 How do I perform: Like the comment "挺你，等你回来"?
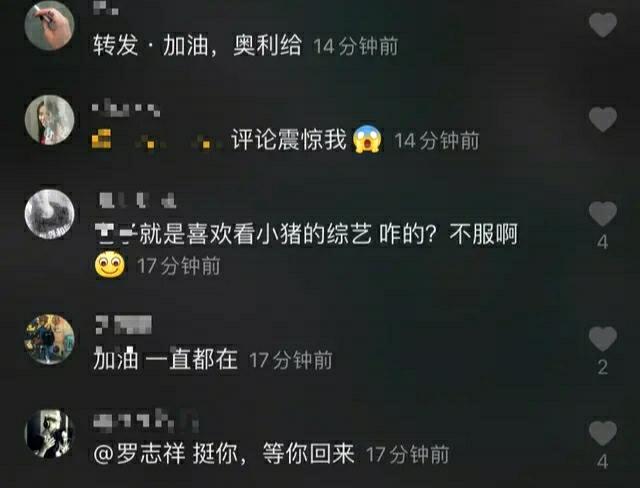pyautogui.click(x=602, y=432)
